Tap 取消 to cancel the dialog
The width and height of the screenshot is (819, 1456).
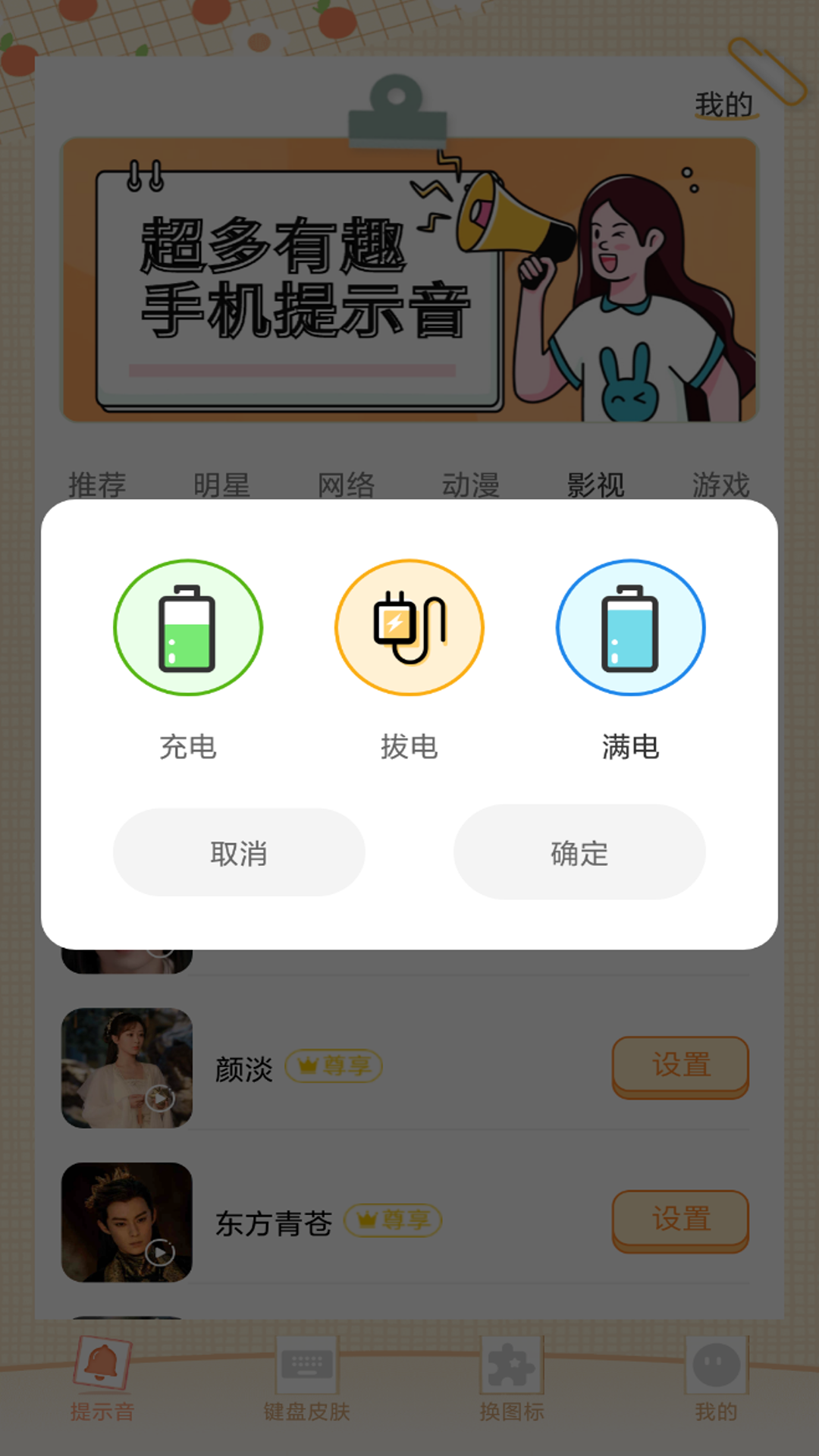pos(239,852)
